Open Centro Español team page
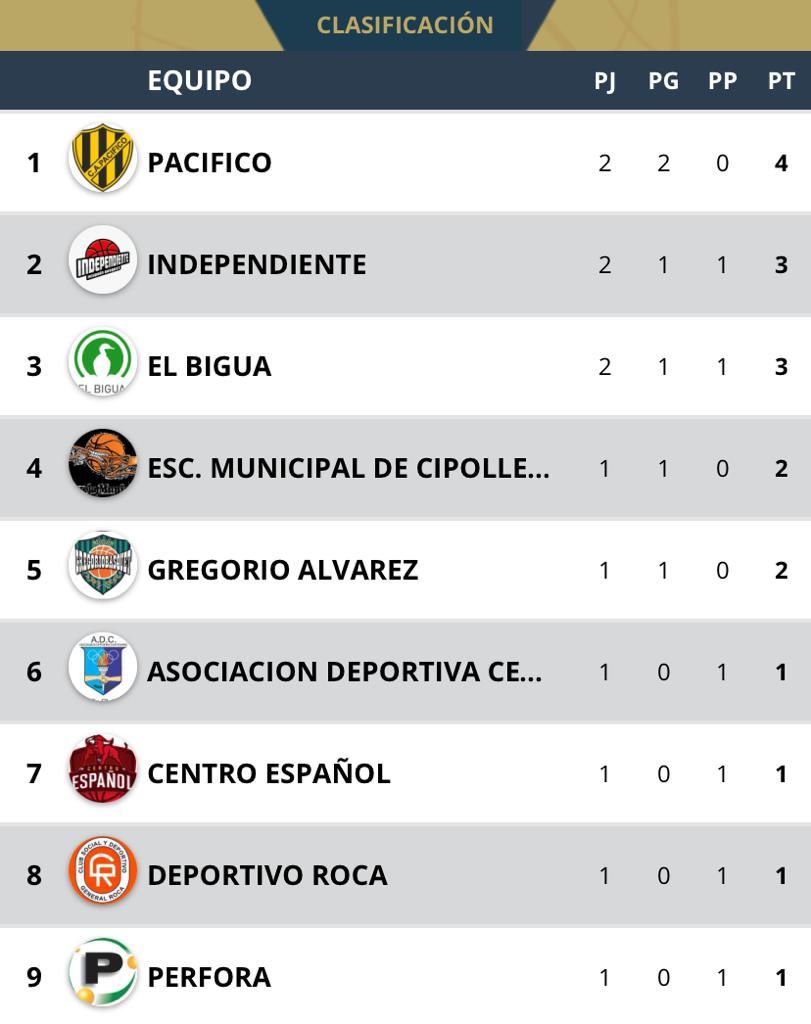Image resolution: width=811 pixels, height=1024 pixels. pos(268,773)
